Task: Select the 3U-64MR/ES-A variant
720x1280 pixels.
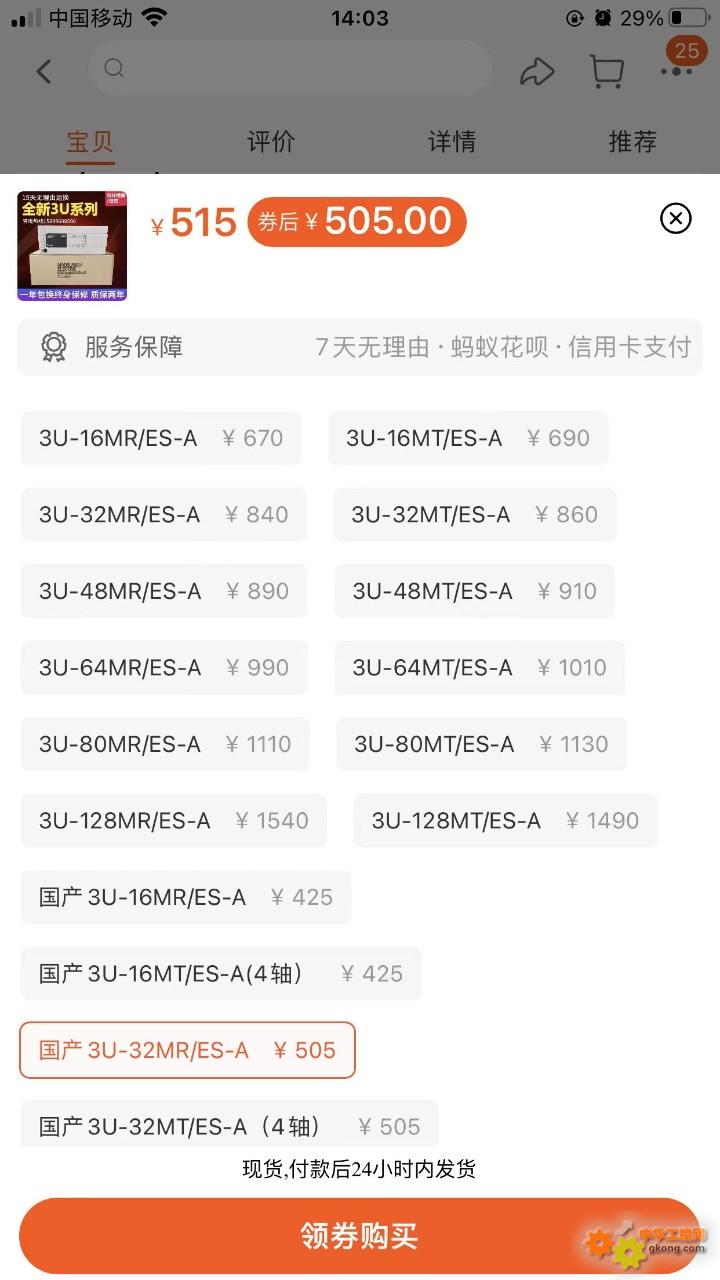Action: coord(164,668)
